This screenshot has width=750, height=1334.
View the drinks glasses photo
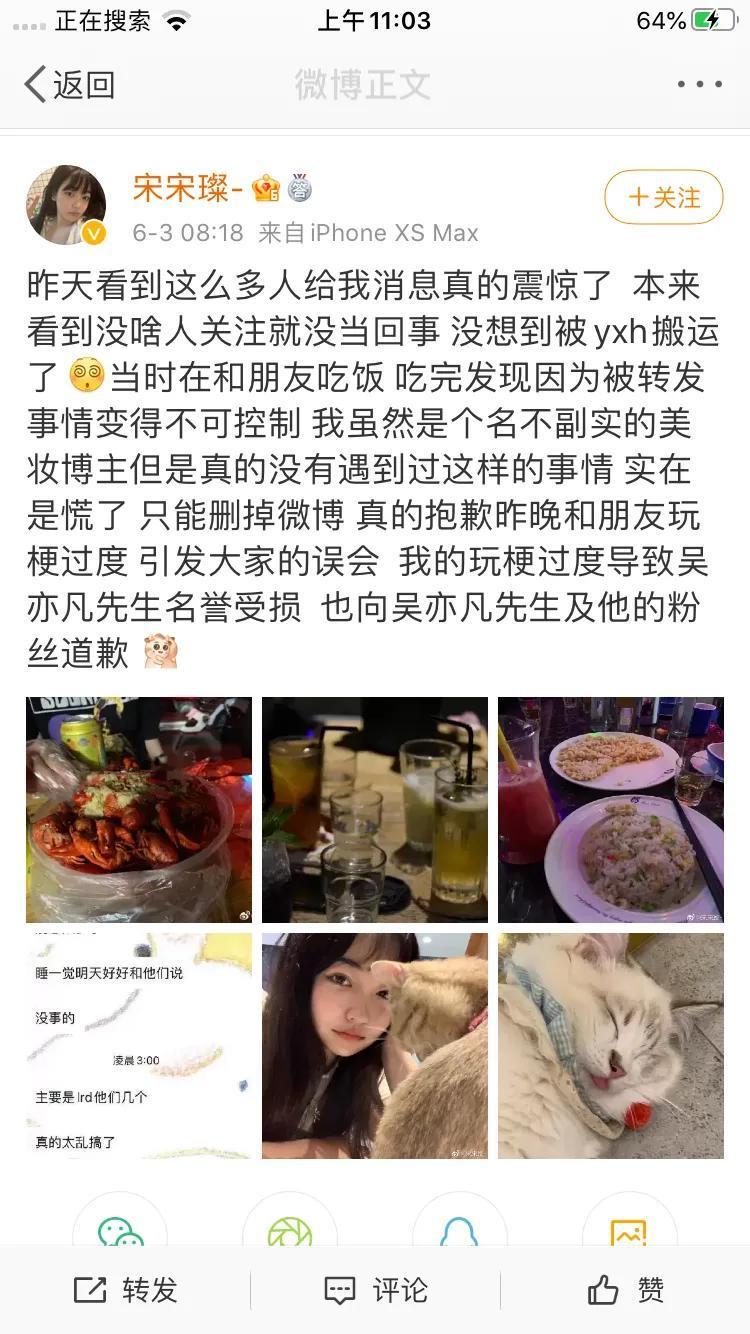(375, 809)
